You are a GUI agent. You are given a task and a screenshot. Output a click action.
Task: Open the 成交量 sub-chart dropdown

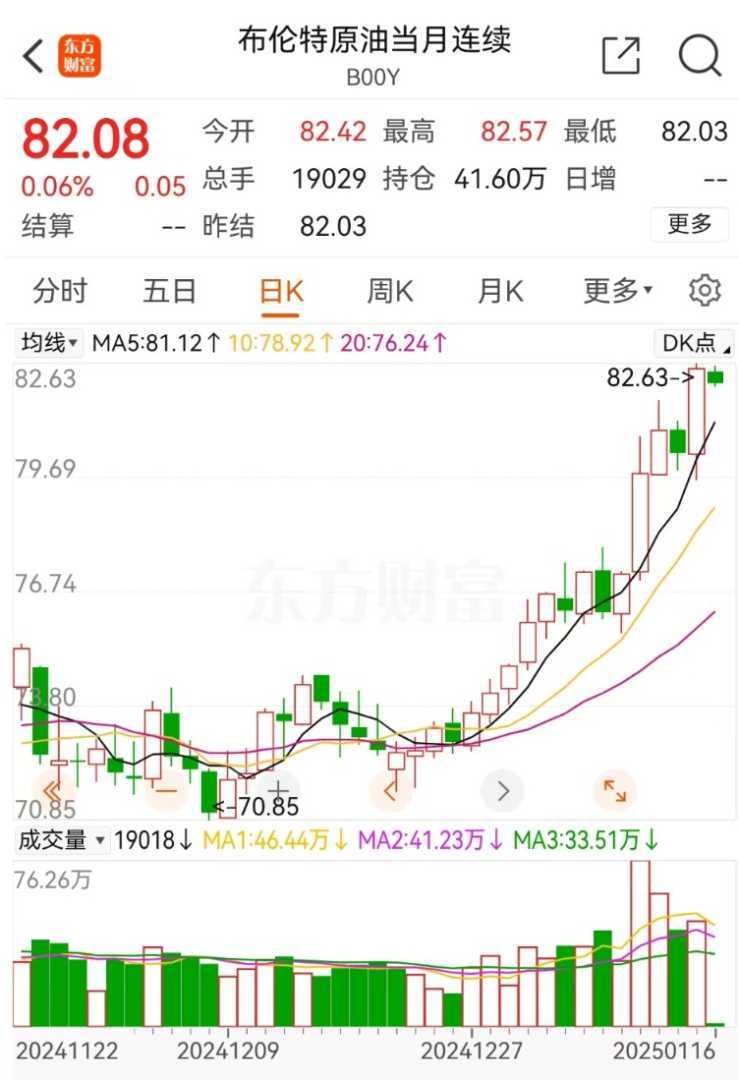(x=61, y=840)
